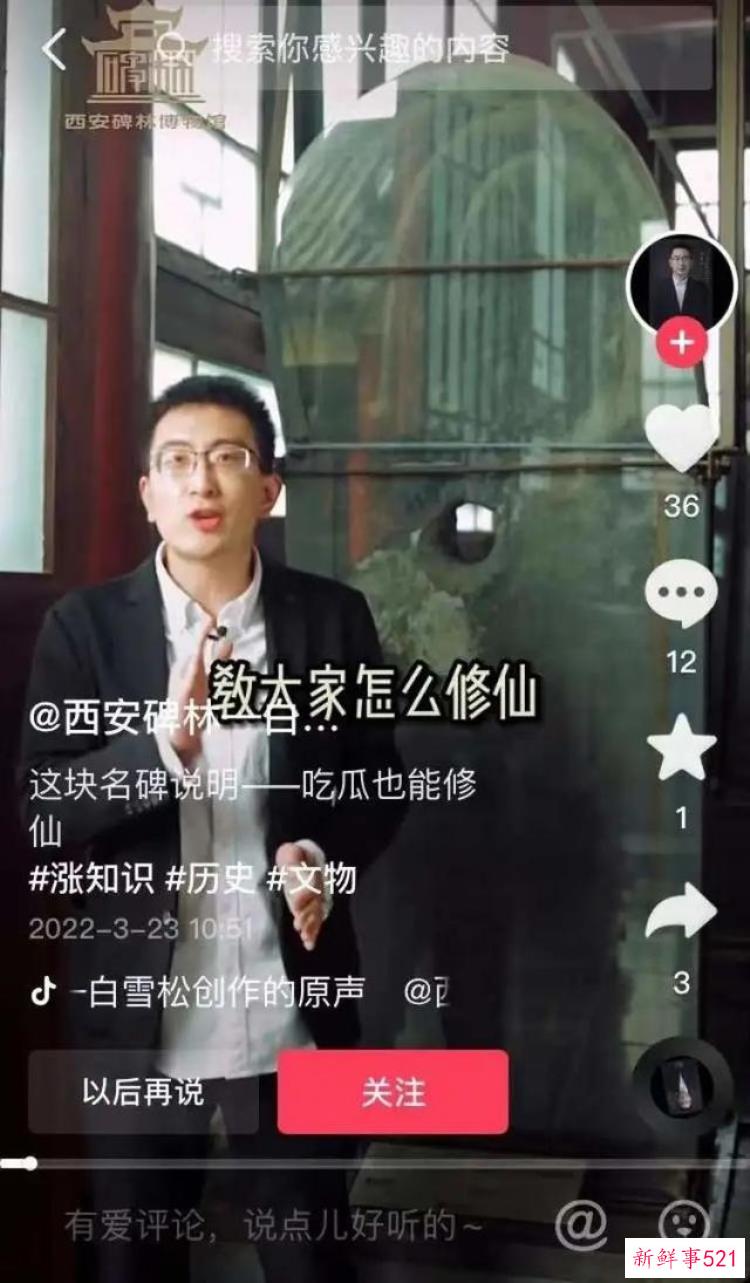This screenshot has width=750, height=1283.
Task: Share this video via the arrow
Action: tap(681, 911)
